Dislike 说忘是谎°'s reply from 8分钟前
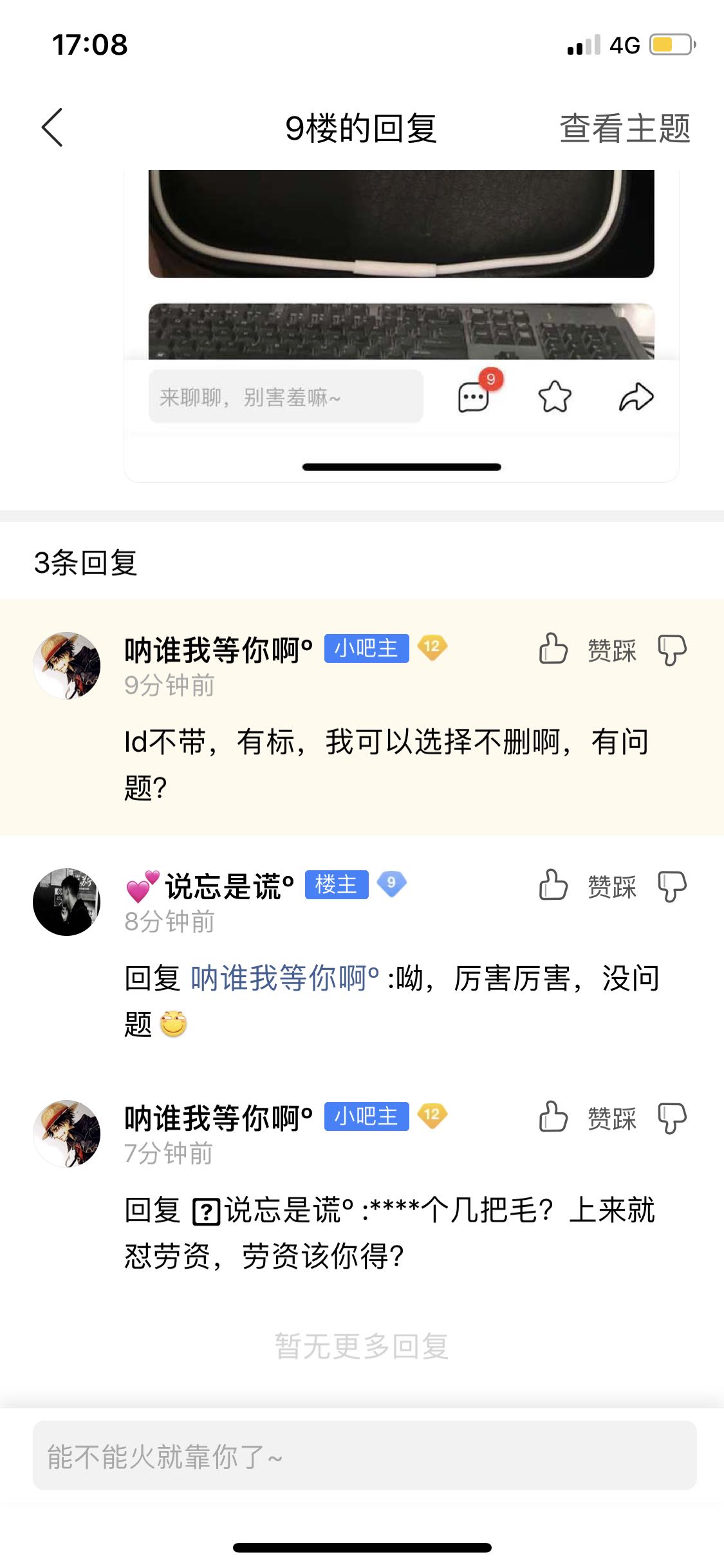724x1568 pixels. [x=672, y=886]
